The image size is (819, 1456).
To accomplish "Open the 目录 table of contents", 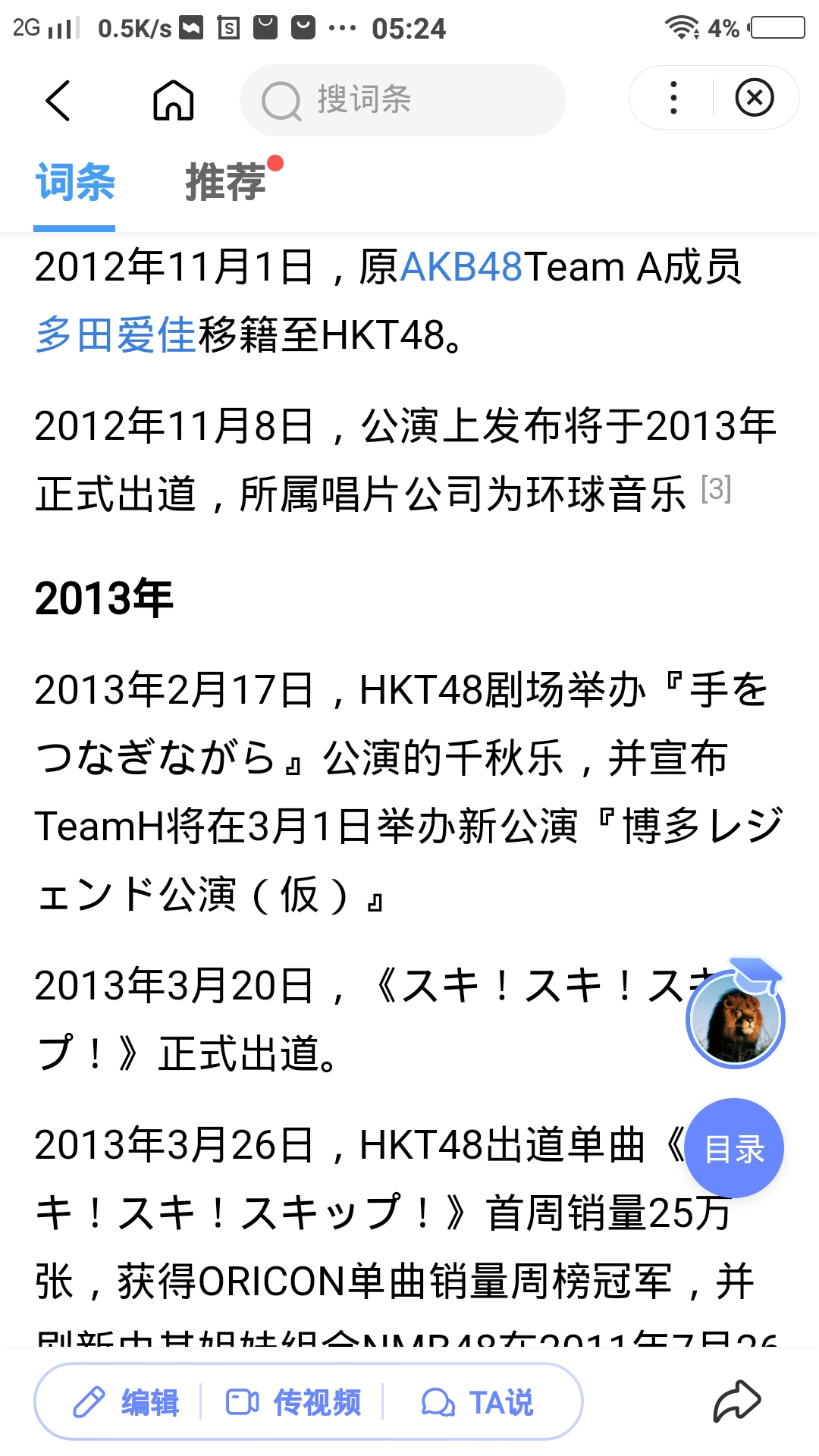I will [x=734, y=1148].
